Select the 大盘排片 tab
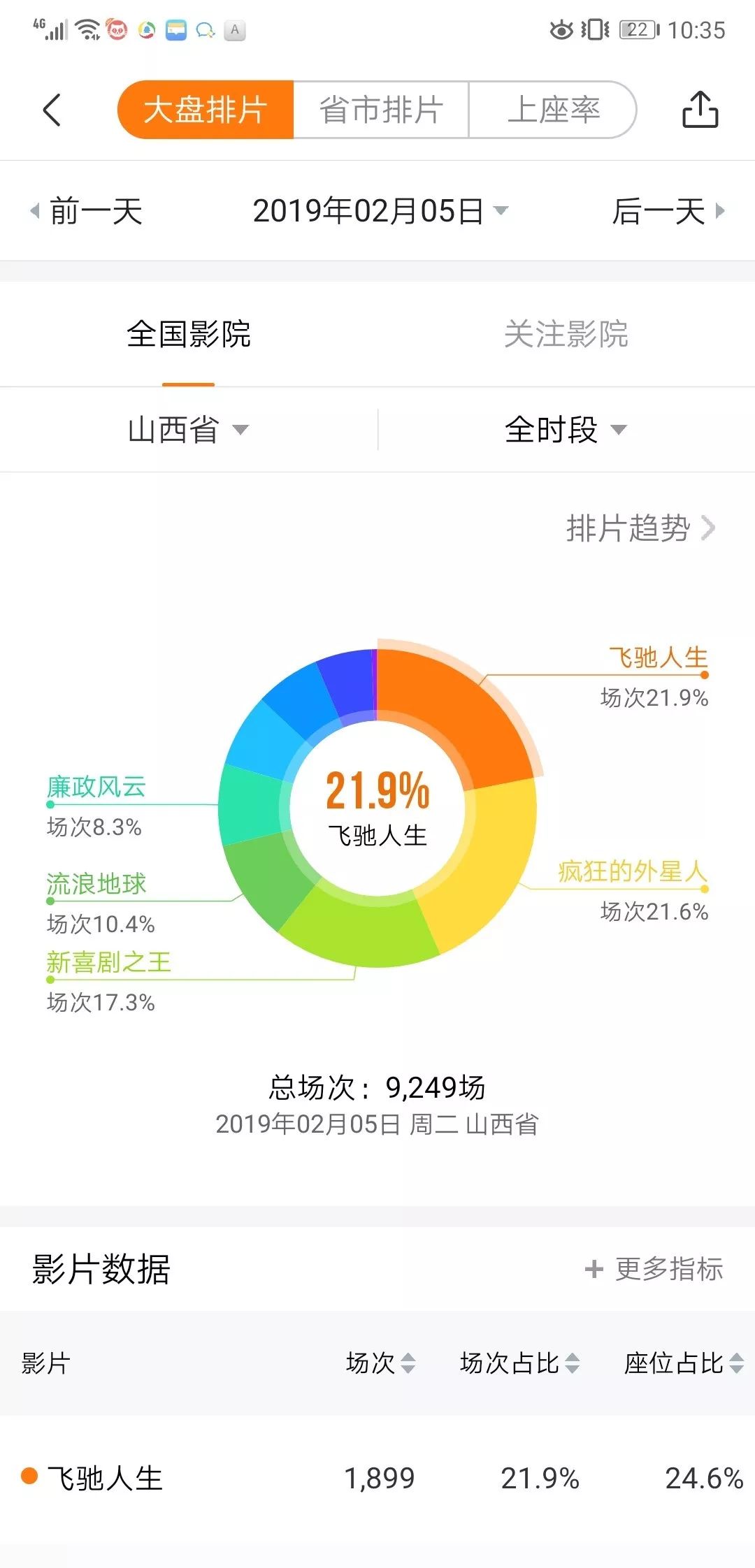 (206, 110)
